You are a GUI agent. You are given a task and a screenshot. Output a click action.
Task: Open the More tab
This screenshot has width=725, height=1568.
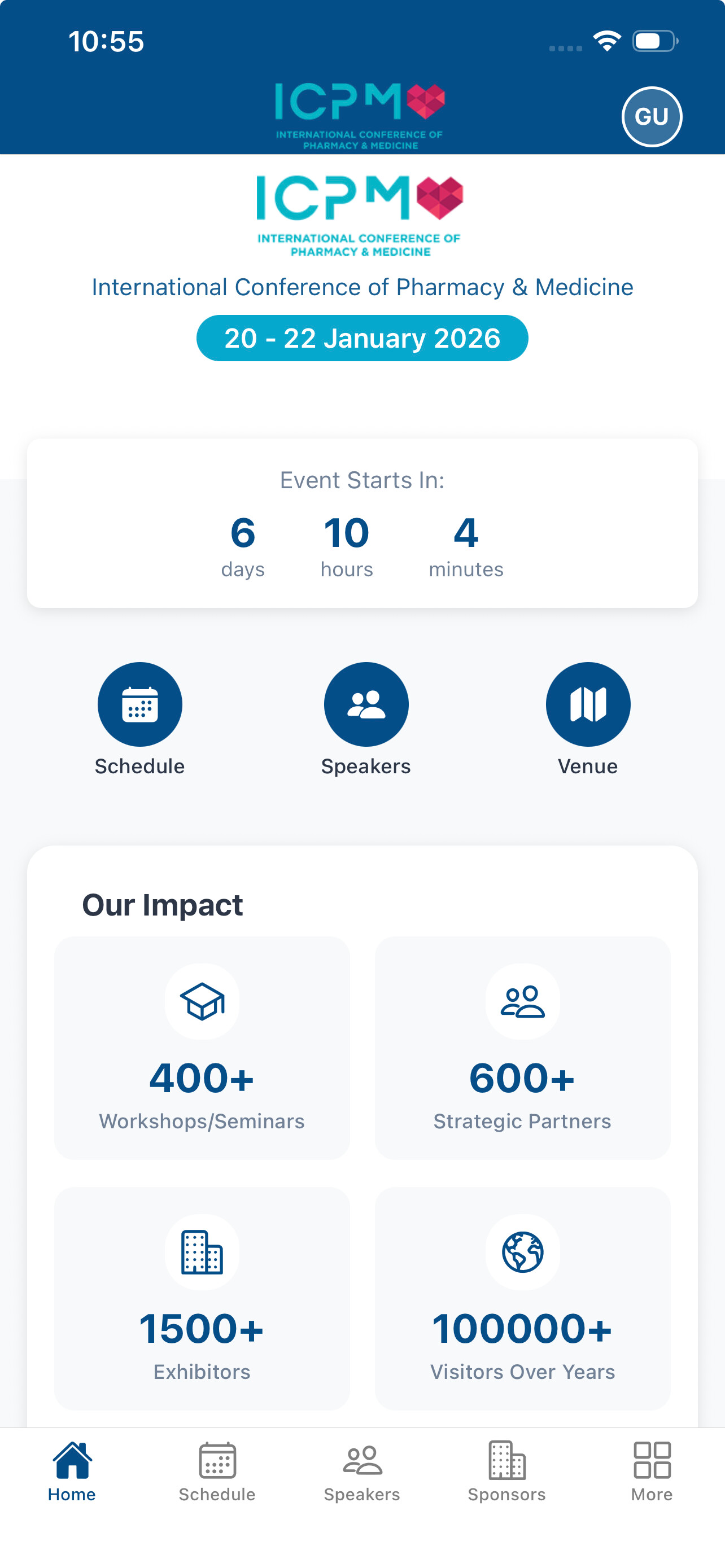coord(652,1472)
